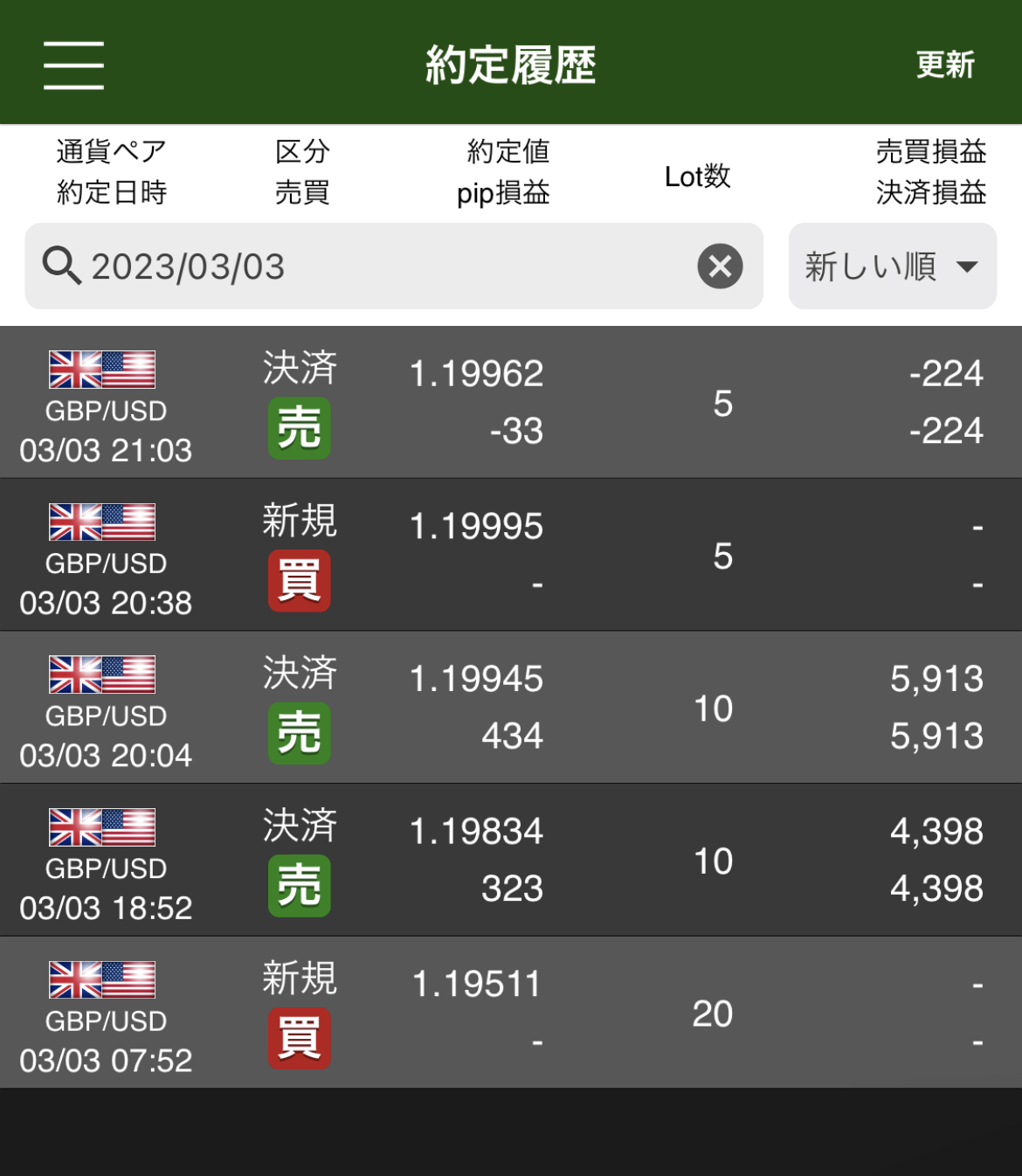The height and width of the screenshot is (1176, 1022).
Task: Open the hamburger menu
Action: coord(74,65)
